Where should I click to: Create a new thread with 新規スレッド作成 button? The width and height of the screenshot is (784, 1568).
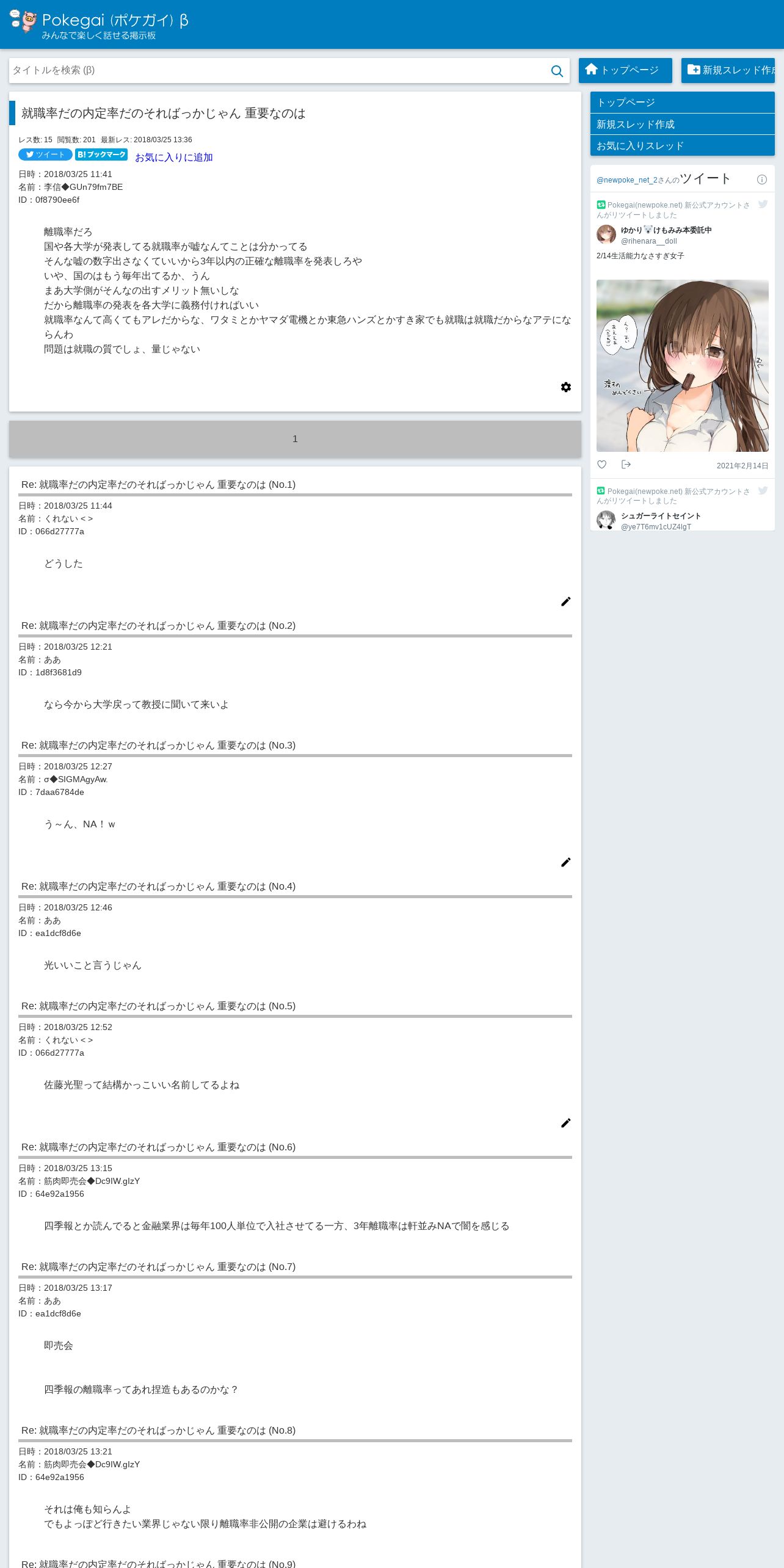coord(728,70)
